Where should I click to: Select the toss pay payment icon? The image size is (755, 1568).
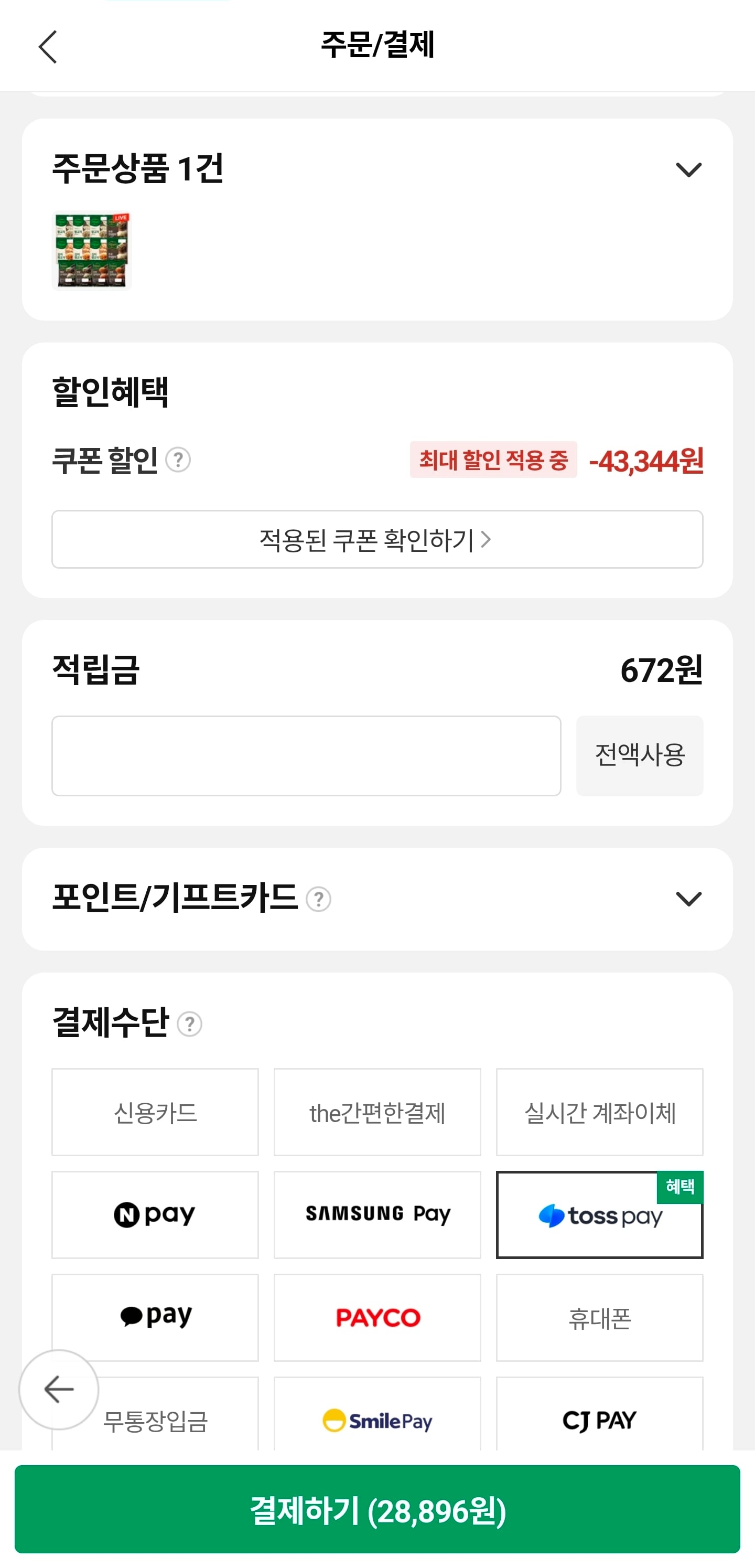point(600,1215)
